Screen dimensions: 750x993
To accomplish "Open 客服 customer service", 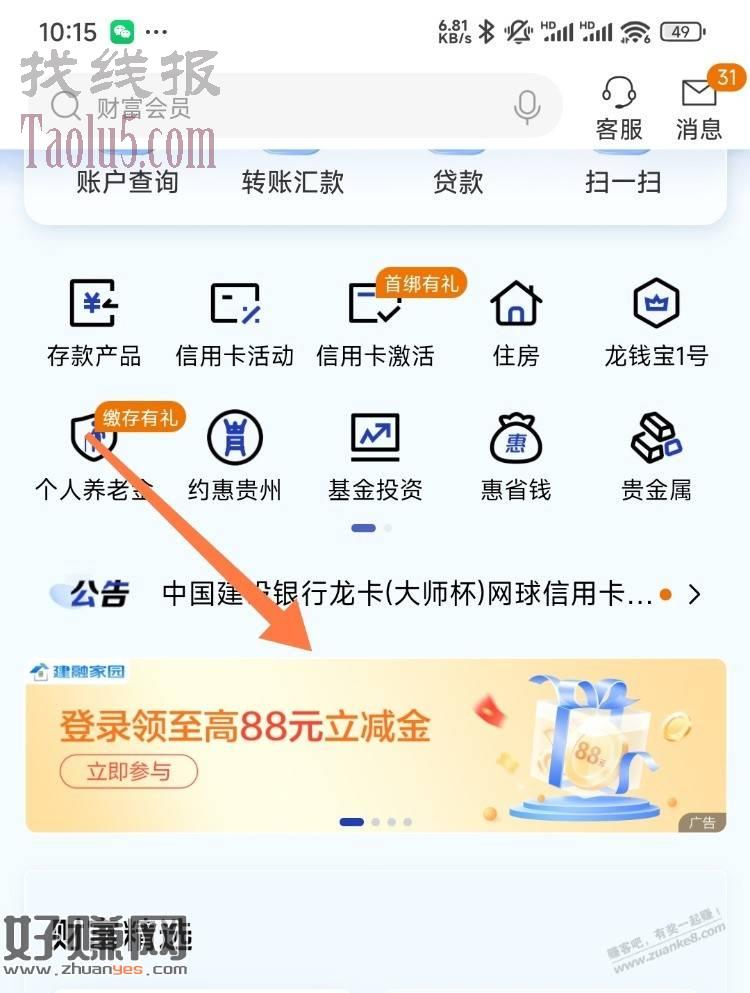I will tap(619, 108).
